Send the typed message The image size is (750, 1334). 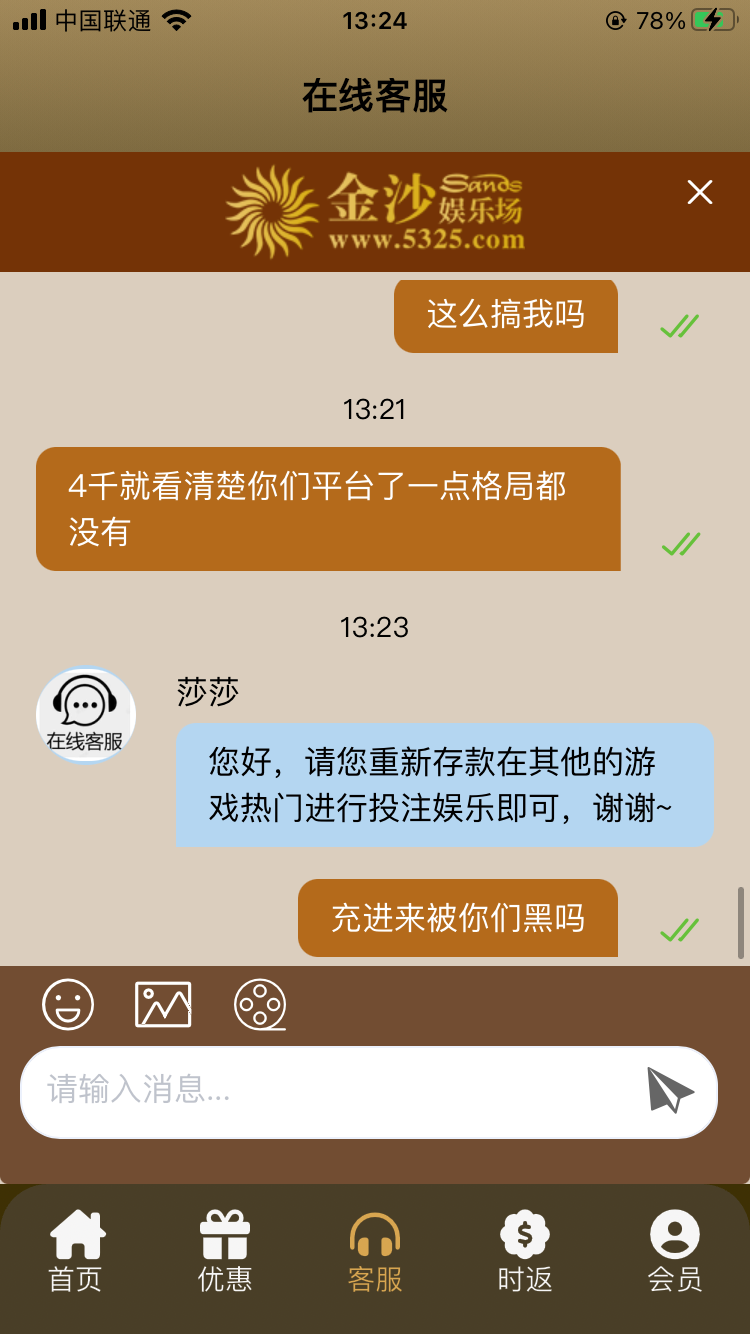click(670, 1090)
